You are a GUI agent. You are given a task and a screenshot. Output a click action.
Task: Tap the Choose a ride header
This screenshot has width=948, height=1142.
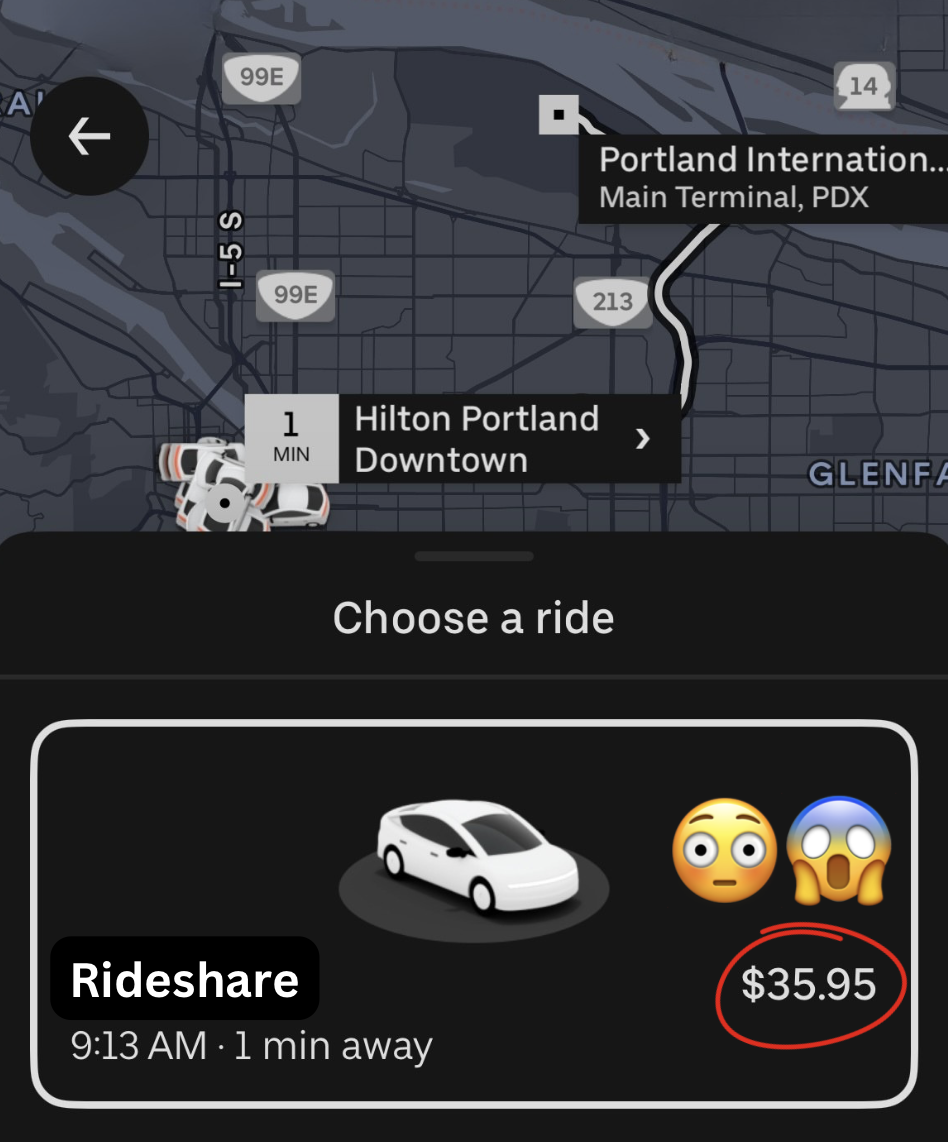473,618
